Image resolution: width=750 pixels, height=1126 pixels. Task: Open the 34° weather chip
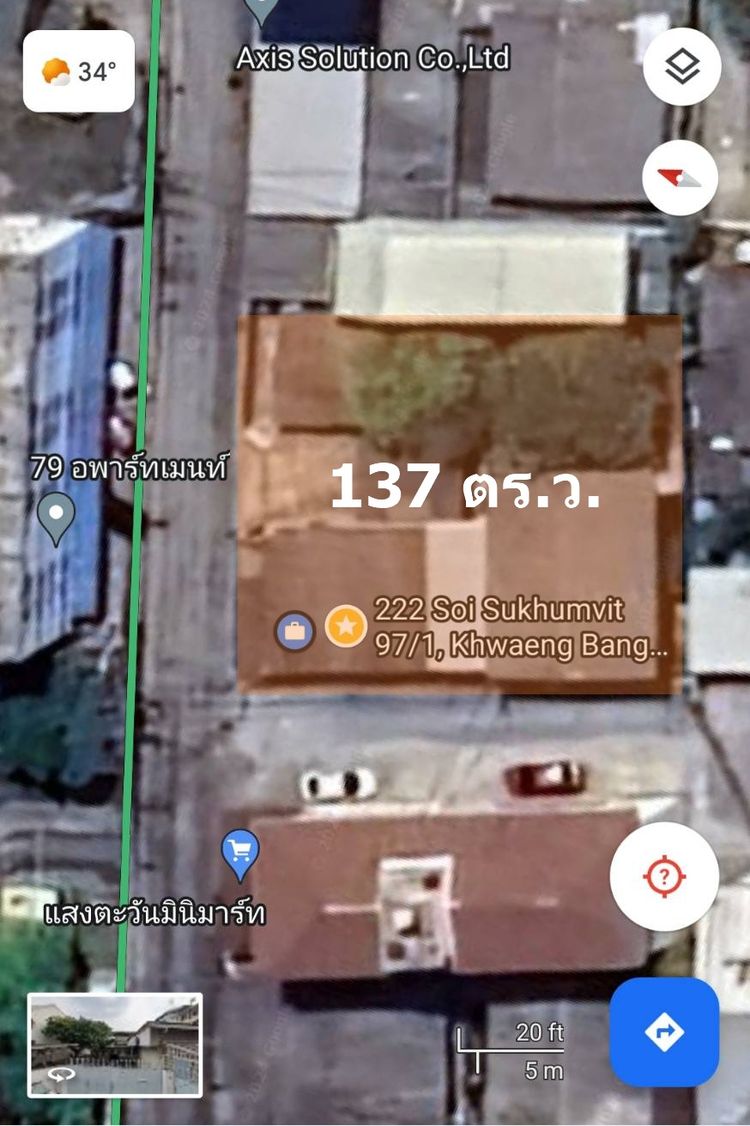point(79,71)
